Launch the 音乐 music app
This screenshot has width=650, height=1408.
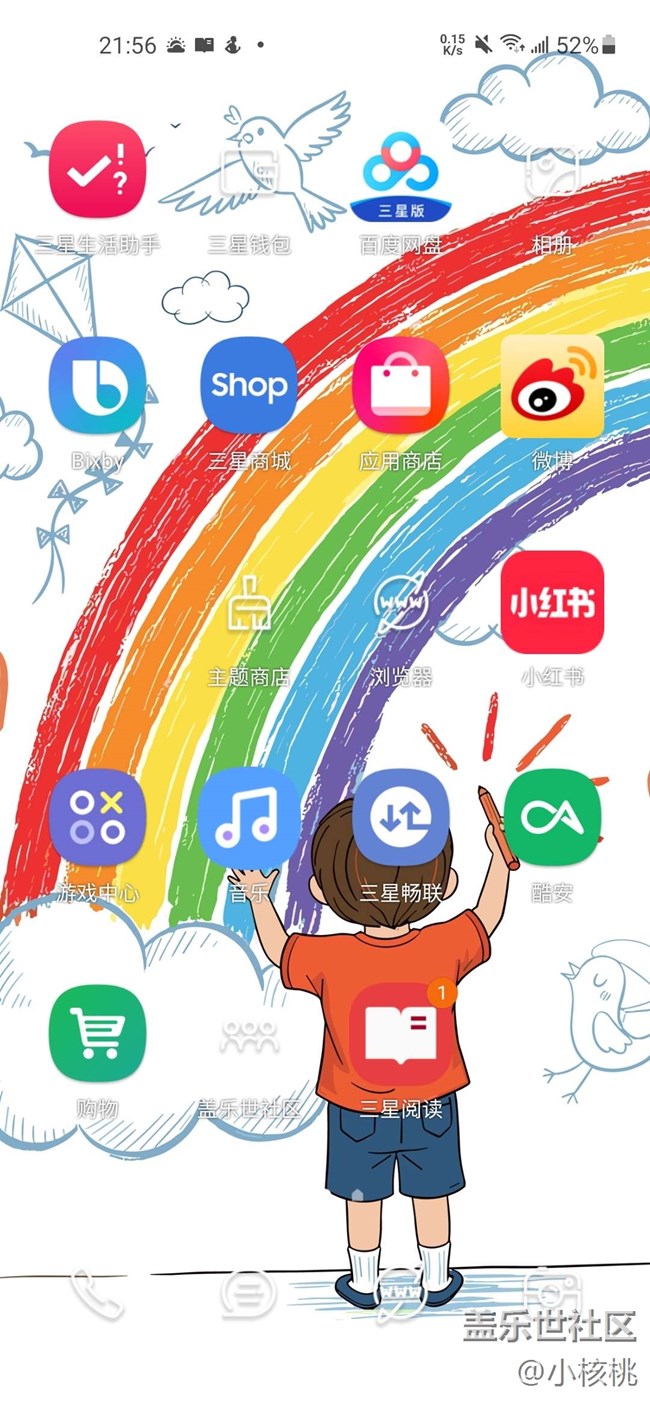pyautogui.click(x=249, y=817)
